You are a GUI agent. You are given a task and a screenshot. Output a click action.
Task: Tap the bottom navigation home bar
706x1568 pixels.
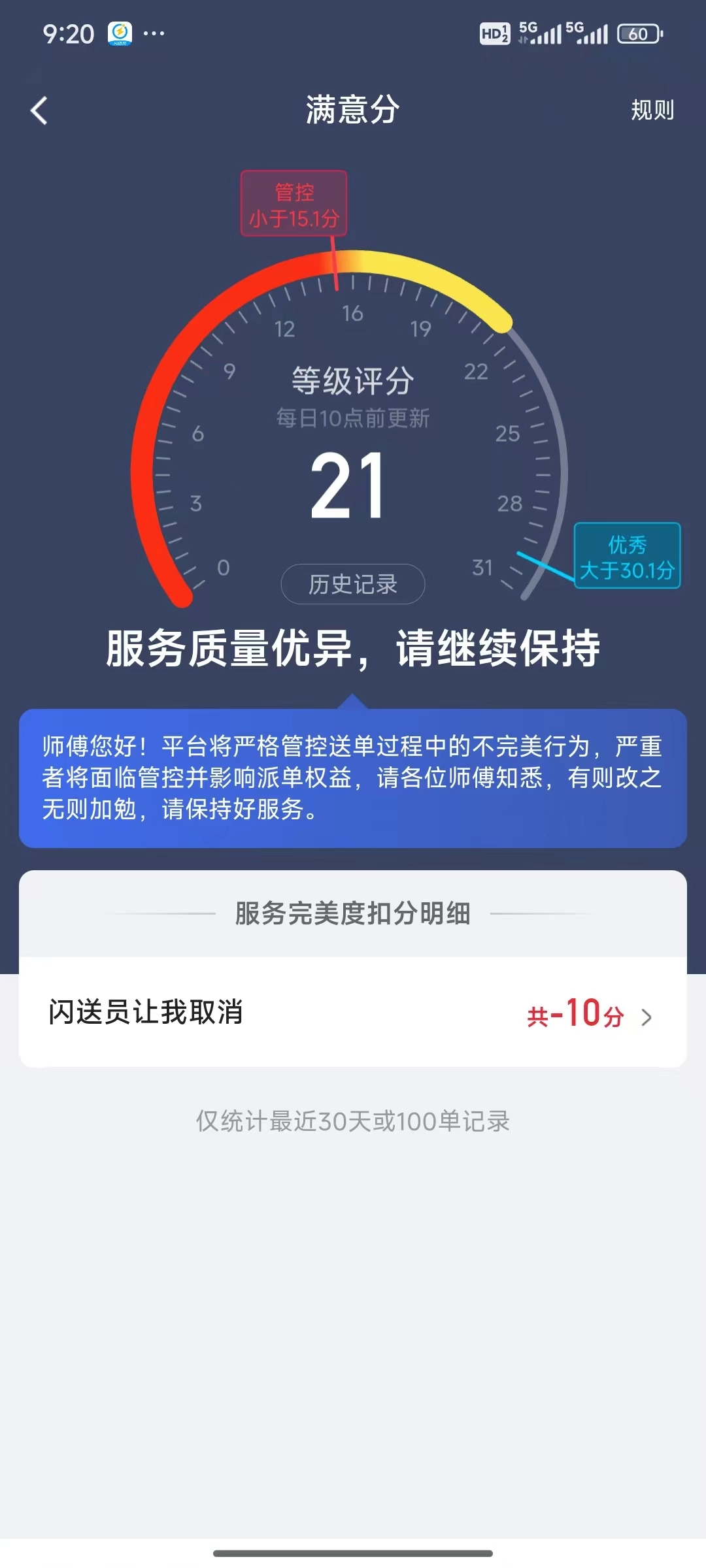[x=353, y=1555]
